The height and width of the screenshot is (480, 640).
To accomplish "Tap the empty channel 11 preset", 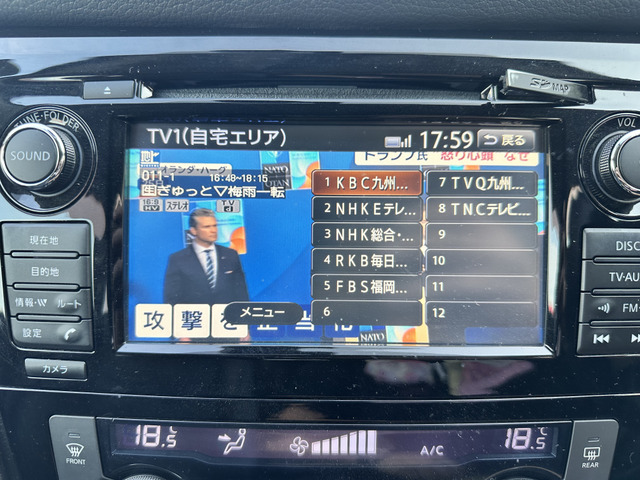I will [x=482, y=288].
